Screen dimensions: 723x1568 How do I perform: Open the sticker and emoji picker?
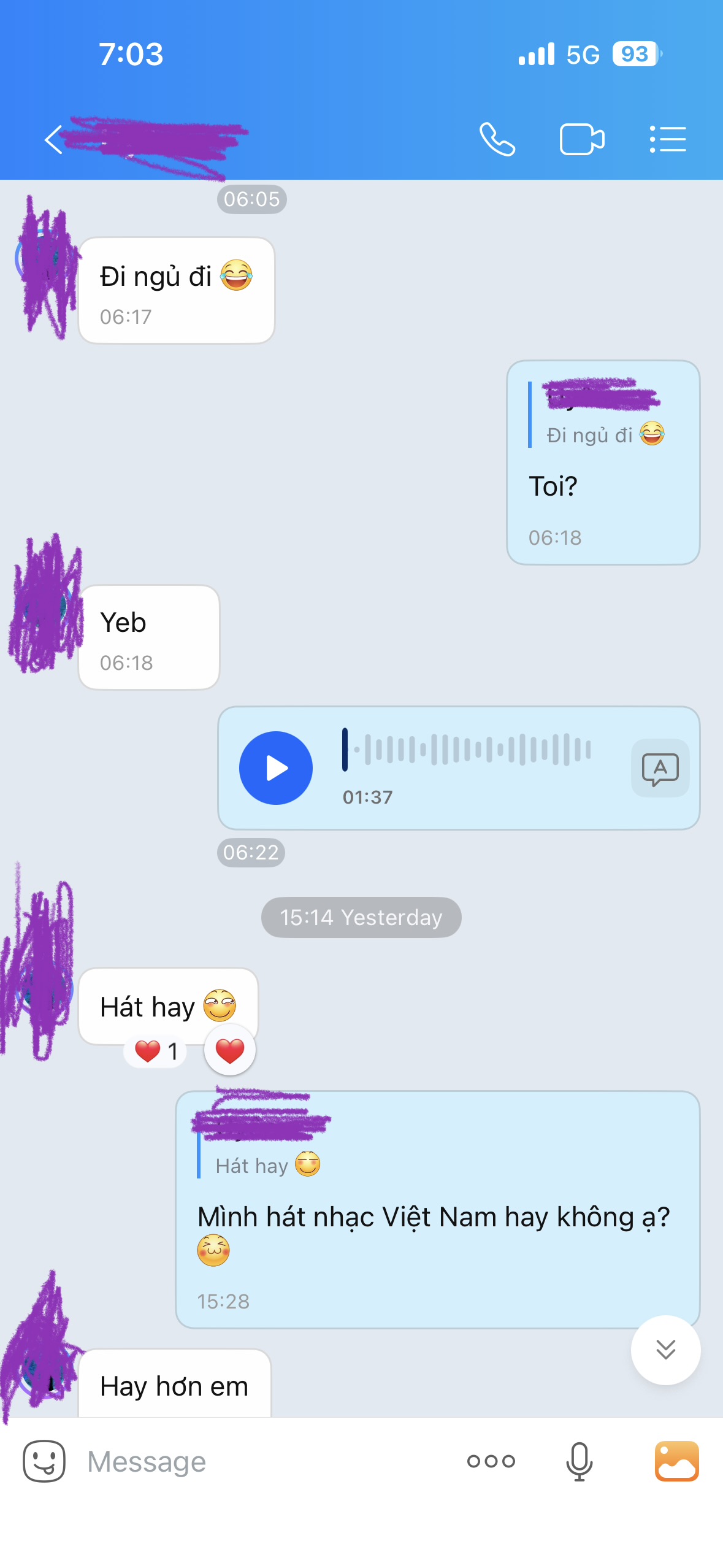(x=44, y=1461)
